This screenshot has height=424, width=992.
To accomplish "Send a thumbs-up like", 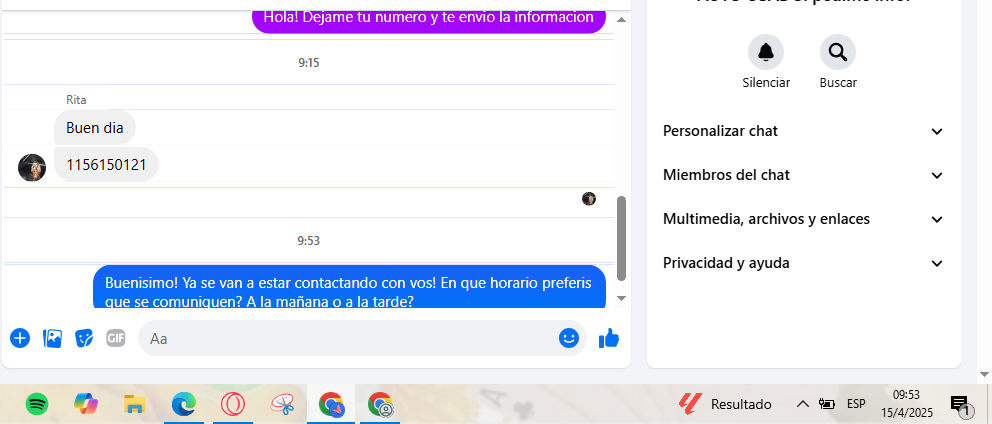I will click(608, 338).
